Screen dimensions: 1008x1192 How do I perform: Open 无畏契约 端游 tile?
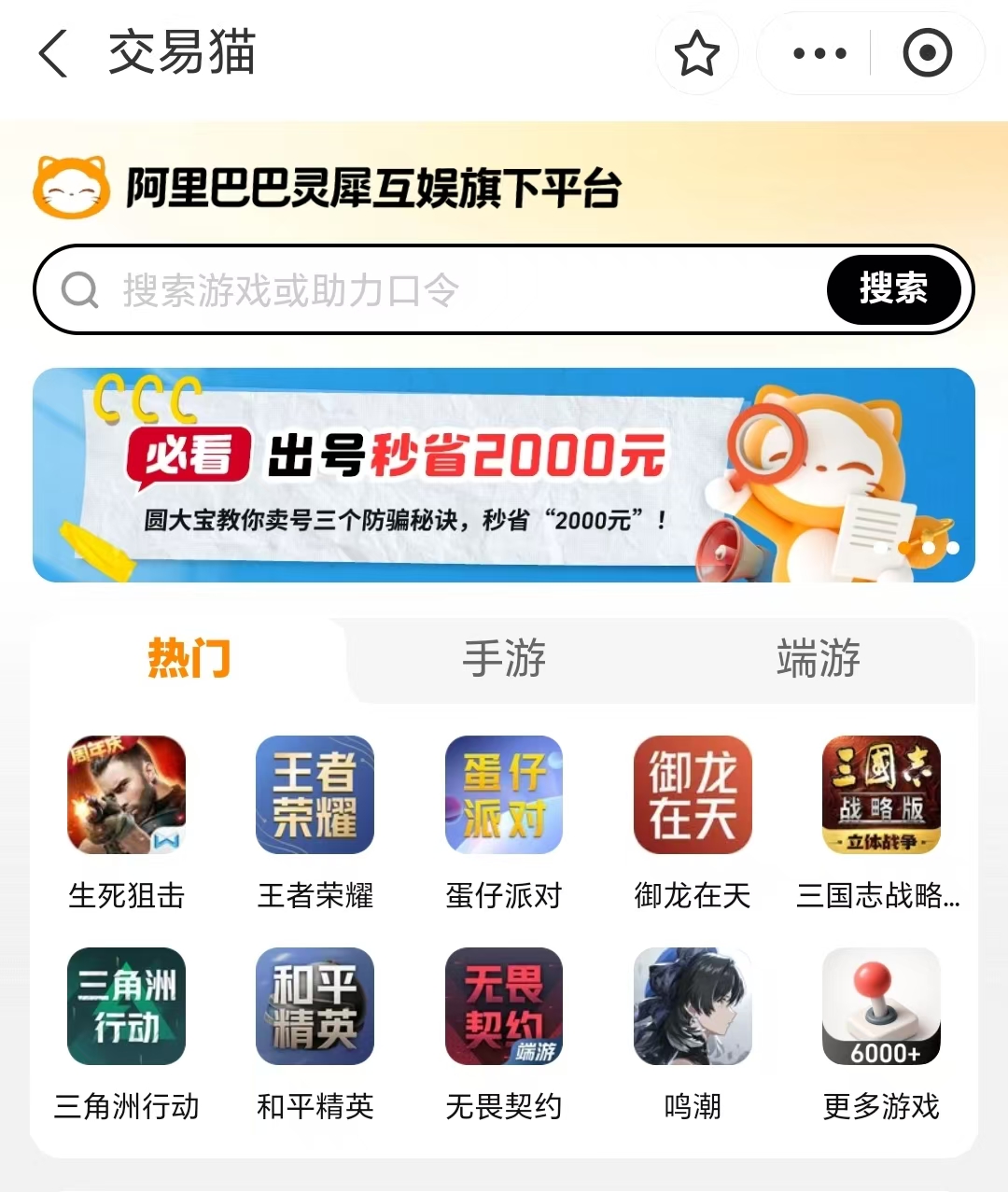(504, 1006)
